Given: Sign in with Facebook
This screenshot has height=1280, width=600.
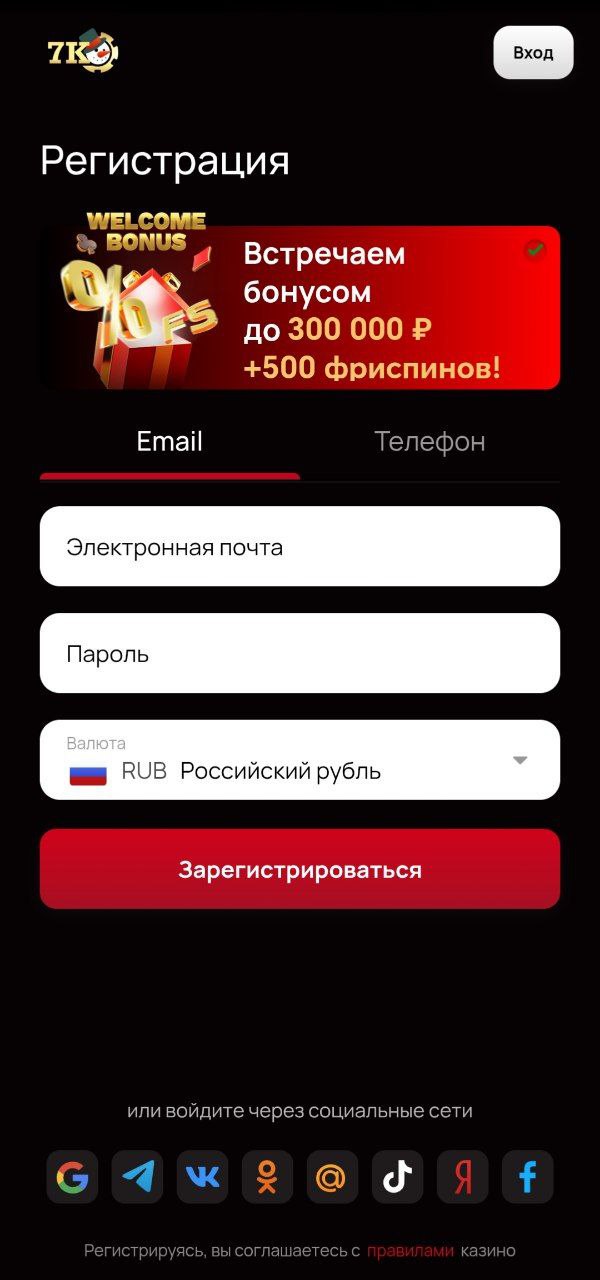Looking at the screenshot, I should point(527,1177).
